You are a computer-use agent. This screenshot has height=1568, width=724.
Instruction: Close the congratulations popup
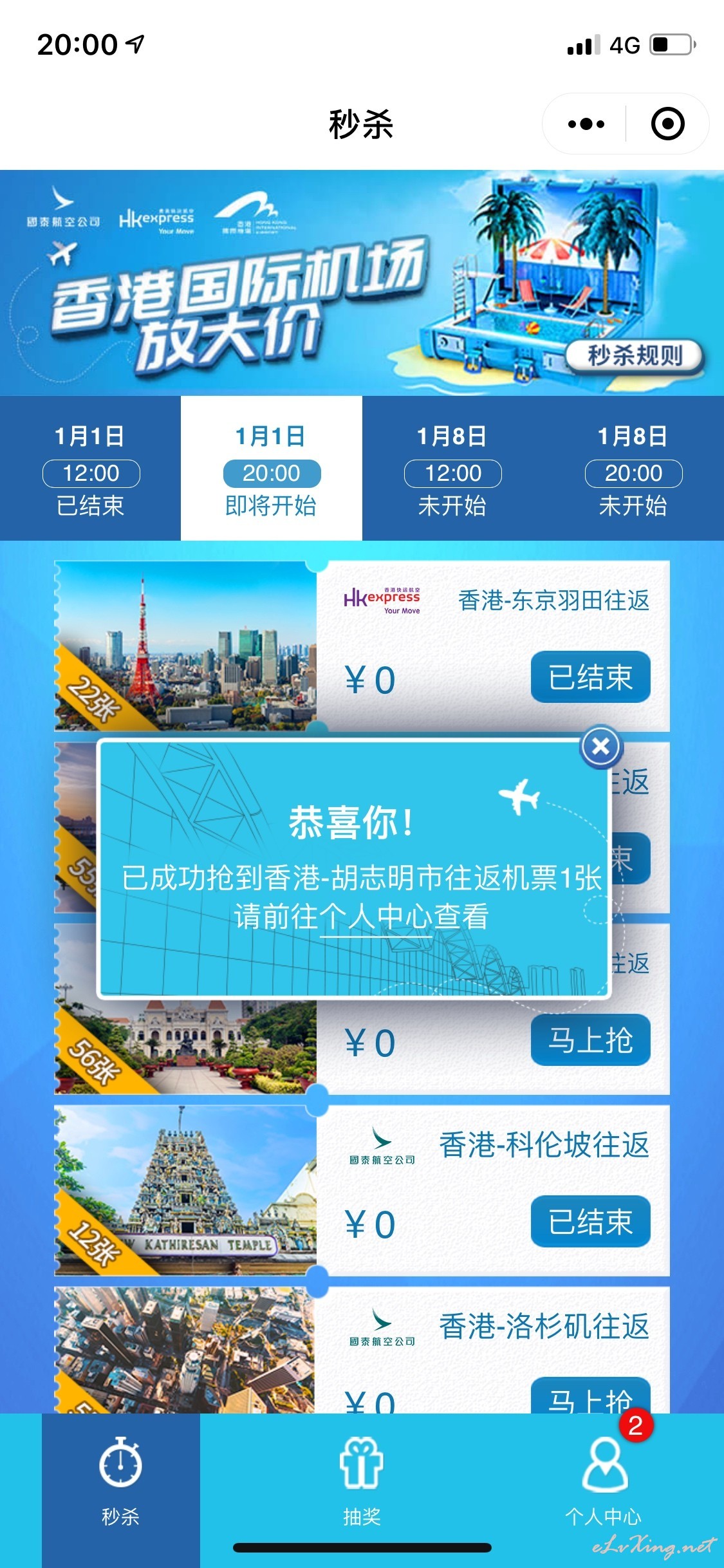600,747
